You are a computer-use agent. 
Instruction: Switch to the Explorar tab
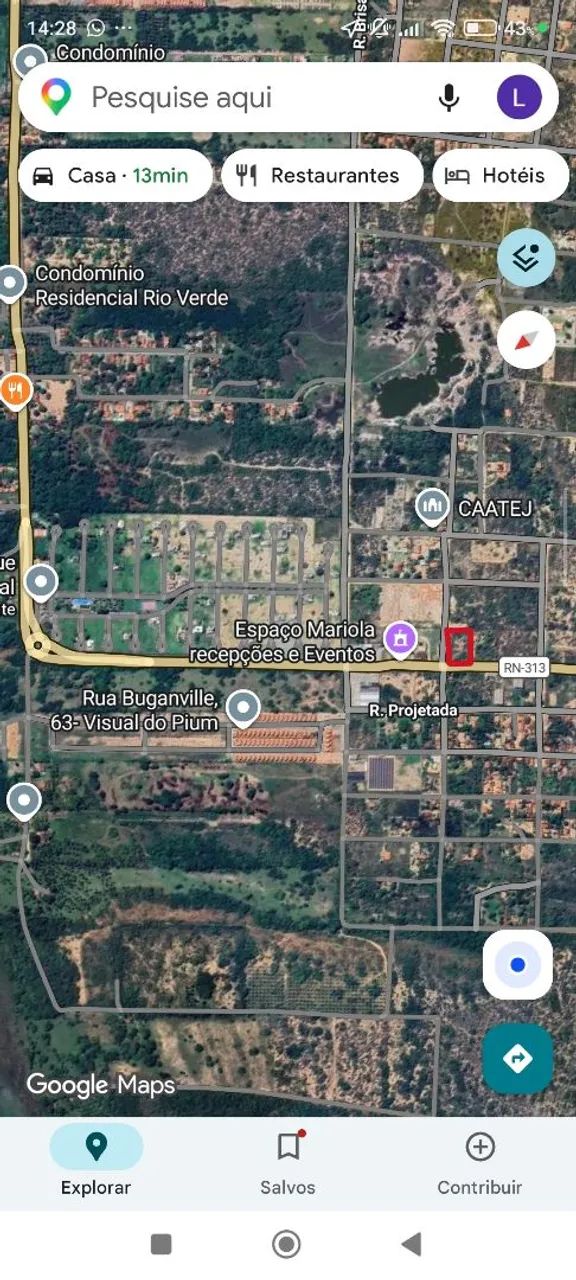pyautogui.click(x=96, y=1162)
